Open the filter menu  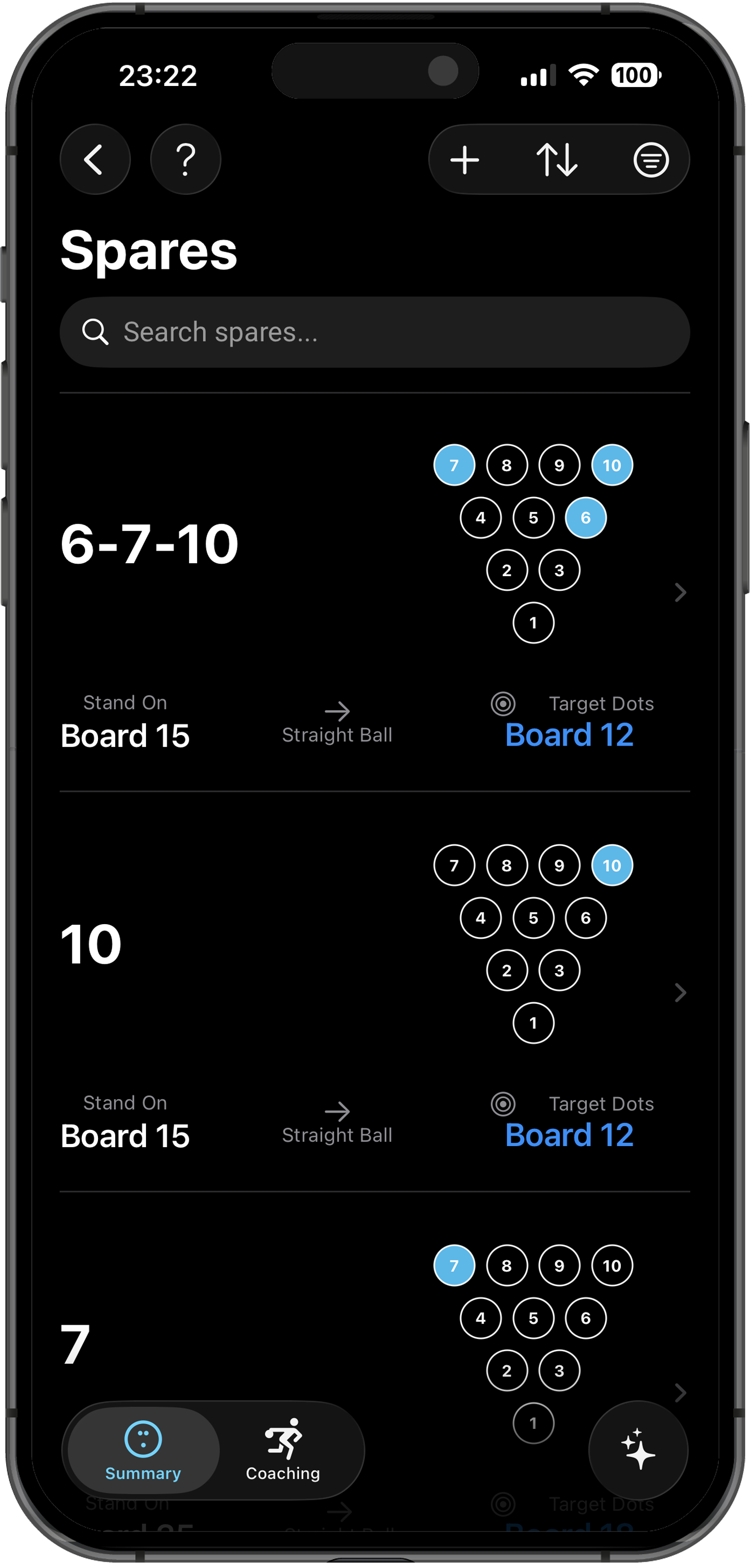pos(650,160)
